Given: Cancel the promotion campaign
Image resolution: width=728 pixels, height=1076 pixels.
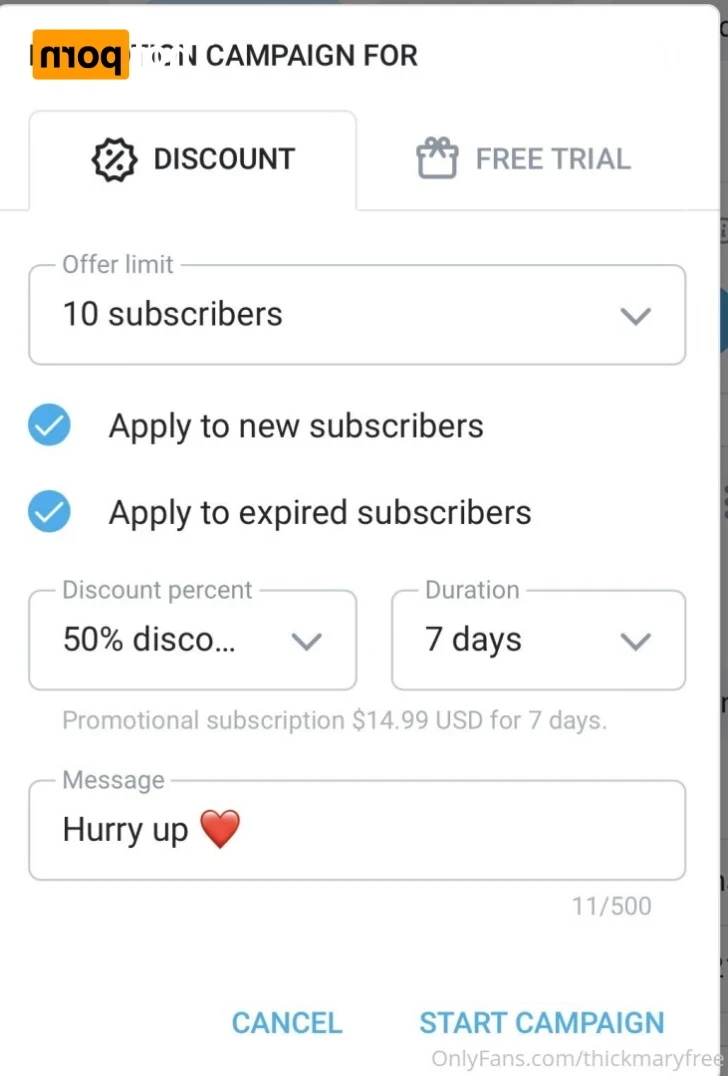Looking at the screenshot, I should pos(287,1023).
